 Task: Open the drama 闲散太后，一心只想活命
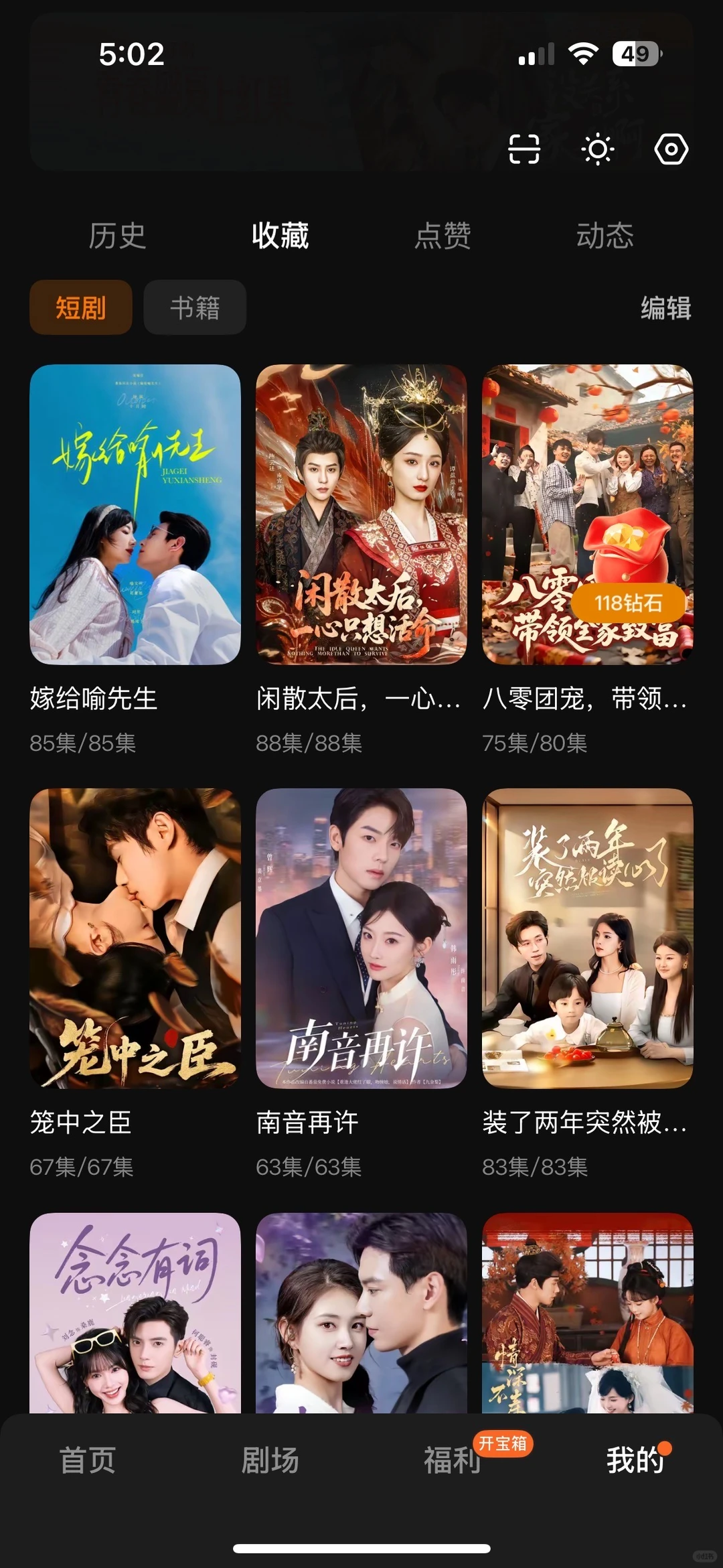point(361,514)
